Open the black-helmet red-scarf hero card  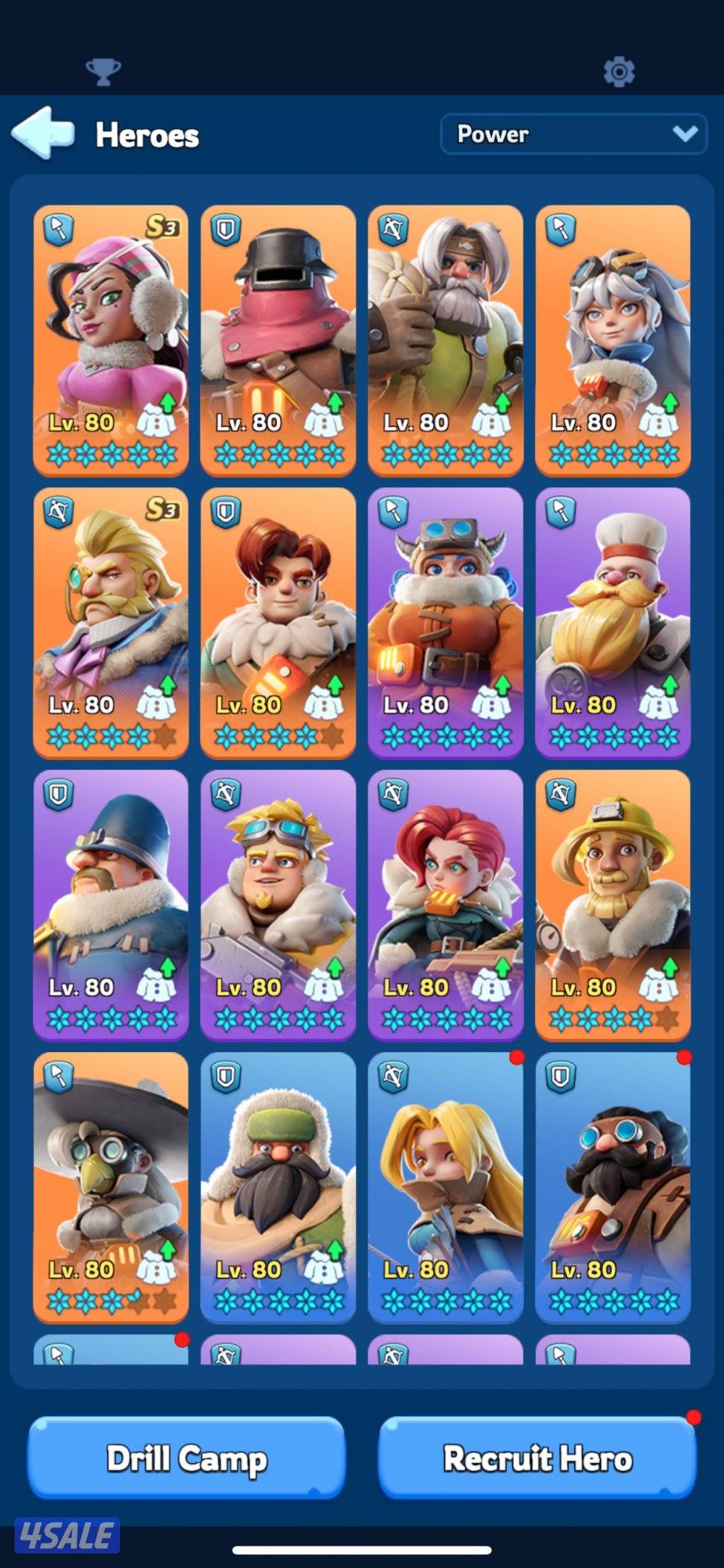(x=278, y=340)
